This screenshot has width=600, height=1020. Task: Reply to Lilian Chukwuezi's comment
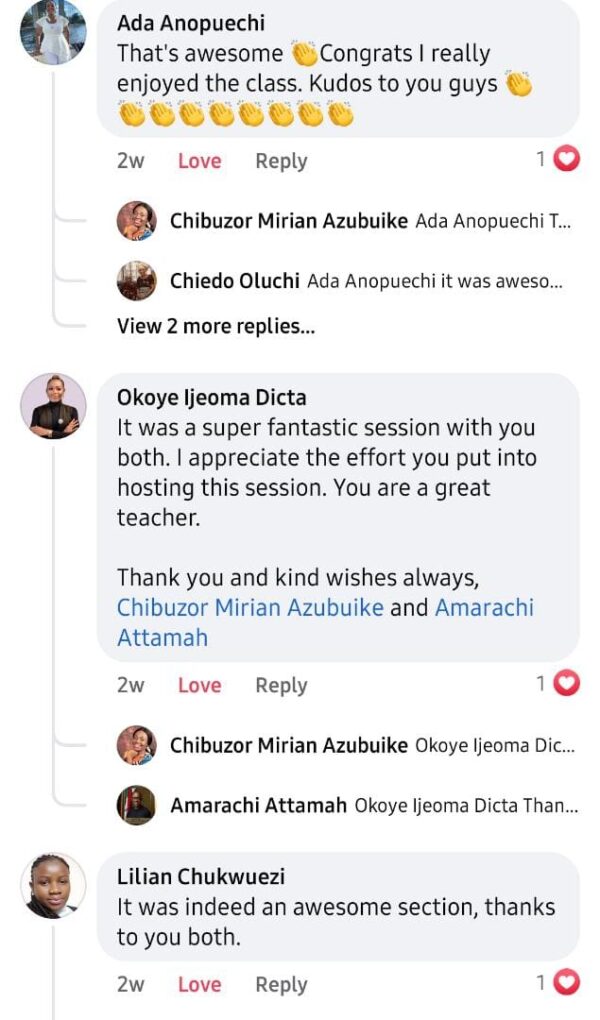(280, 984)
